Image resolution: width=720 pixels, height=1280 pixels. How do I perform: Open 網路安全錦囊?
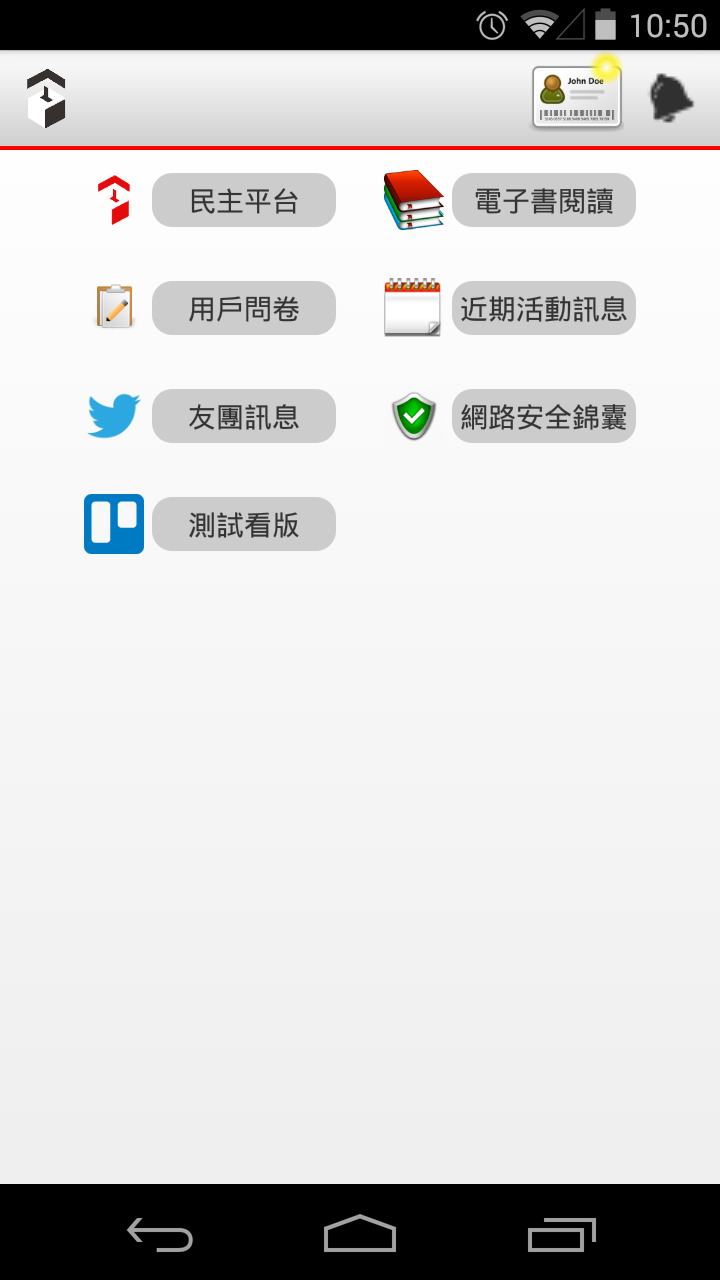click(543, 416)
